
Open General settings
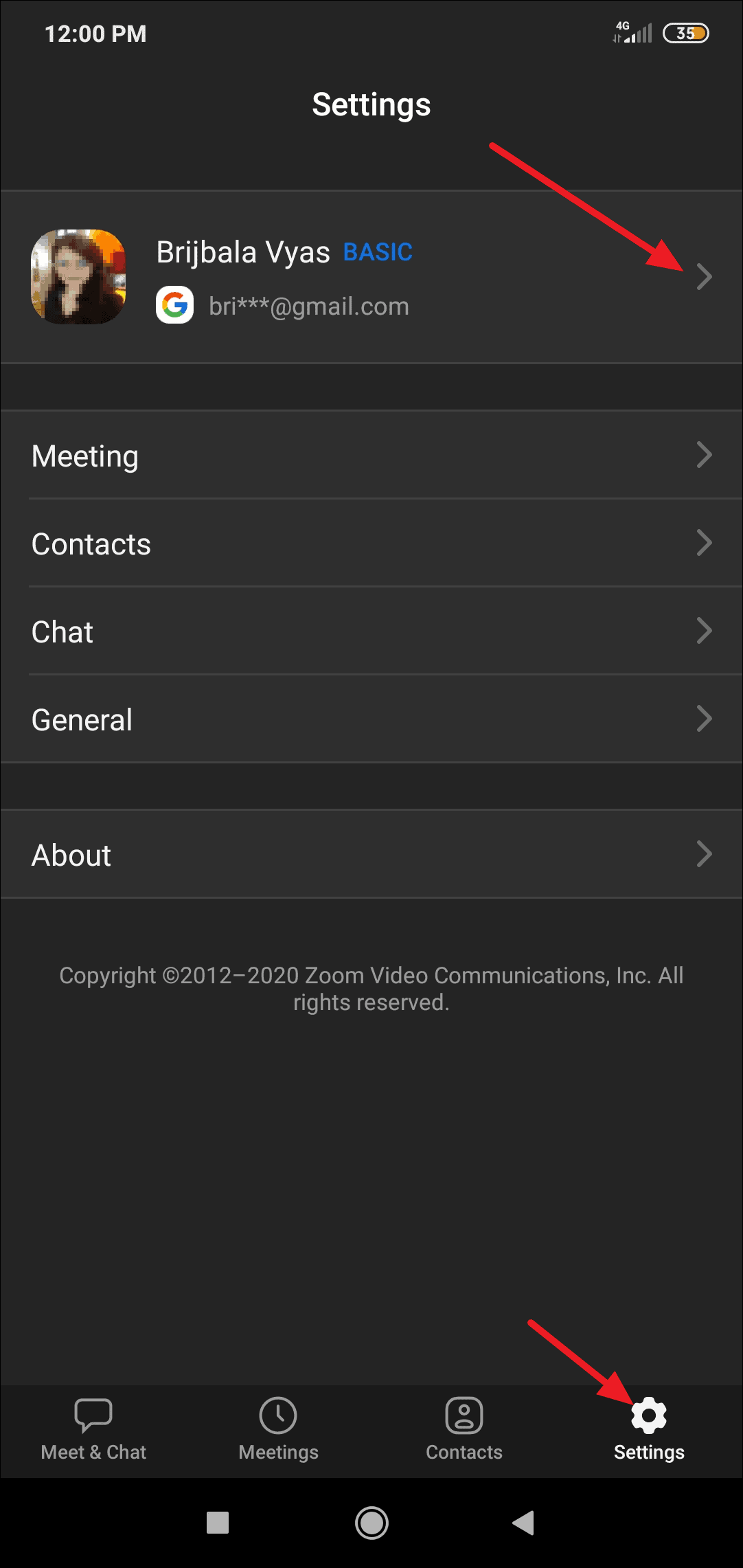(x=371, y=719)
